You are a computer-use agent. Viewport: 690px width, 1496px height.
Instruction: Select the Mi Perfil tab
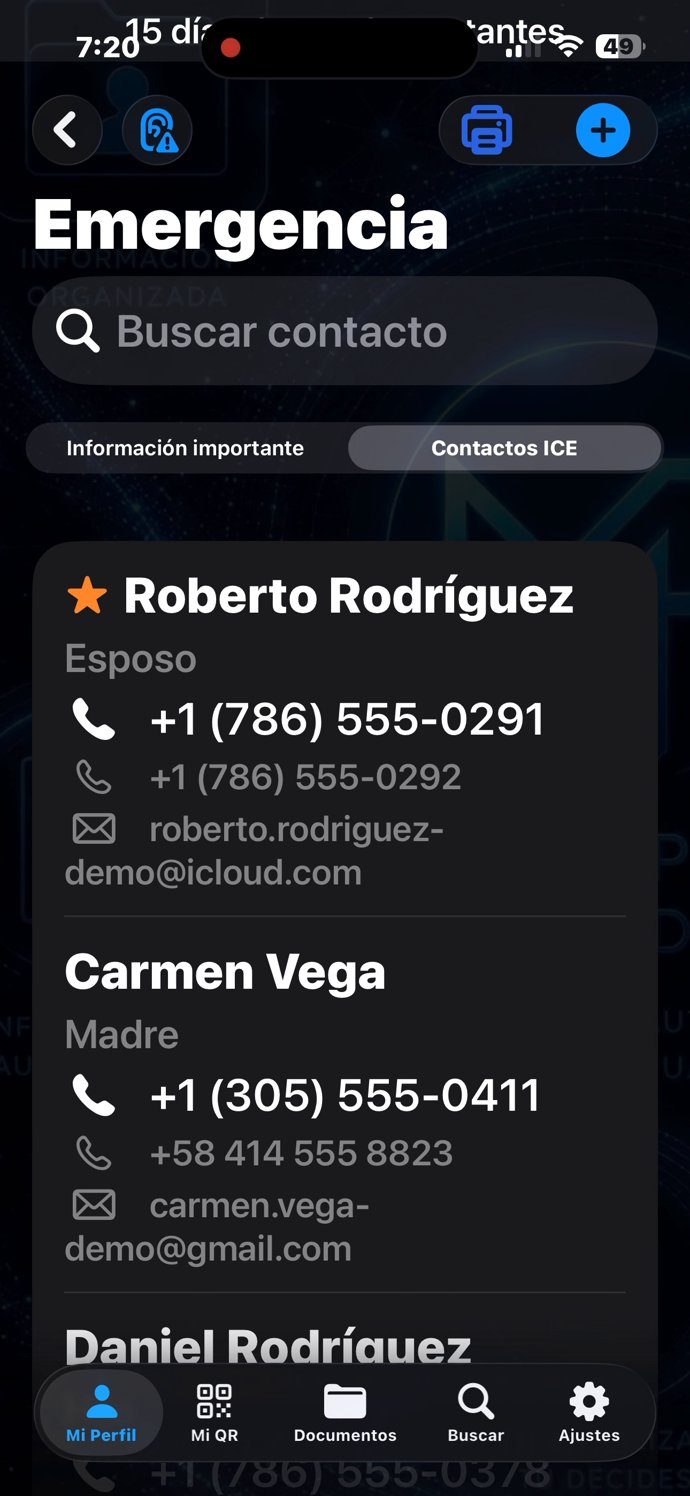point(101,1413)
